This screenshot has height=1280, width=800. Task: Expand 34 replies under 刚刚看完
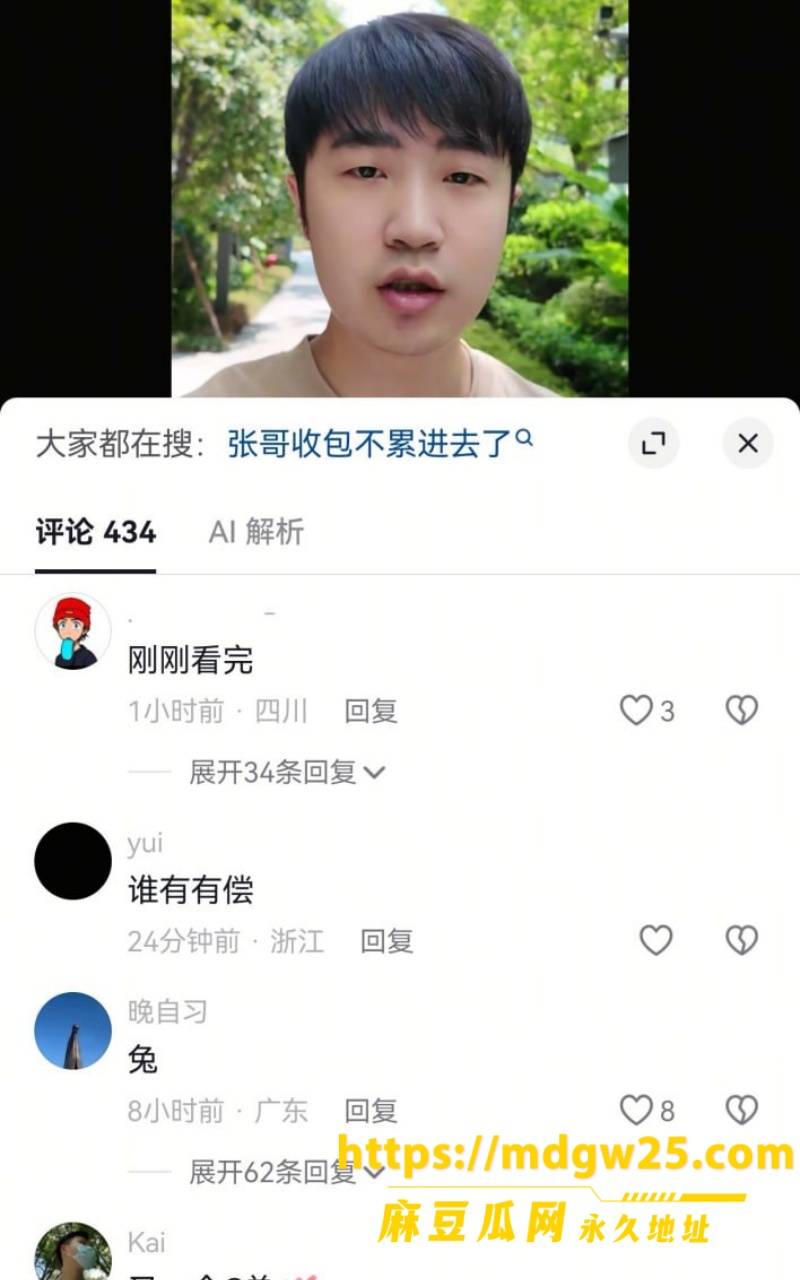click(287, 772)
